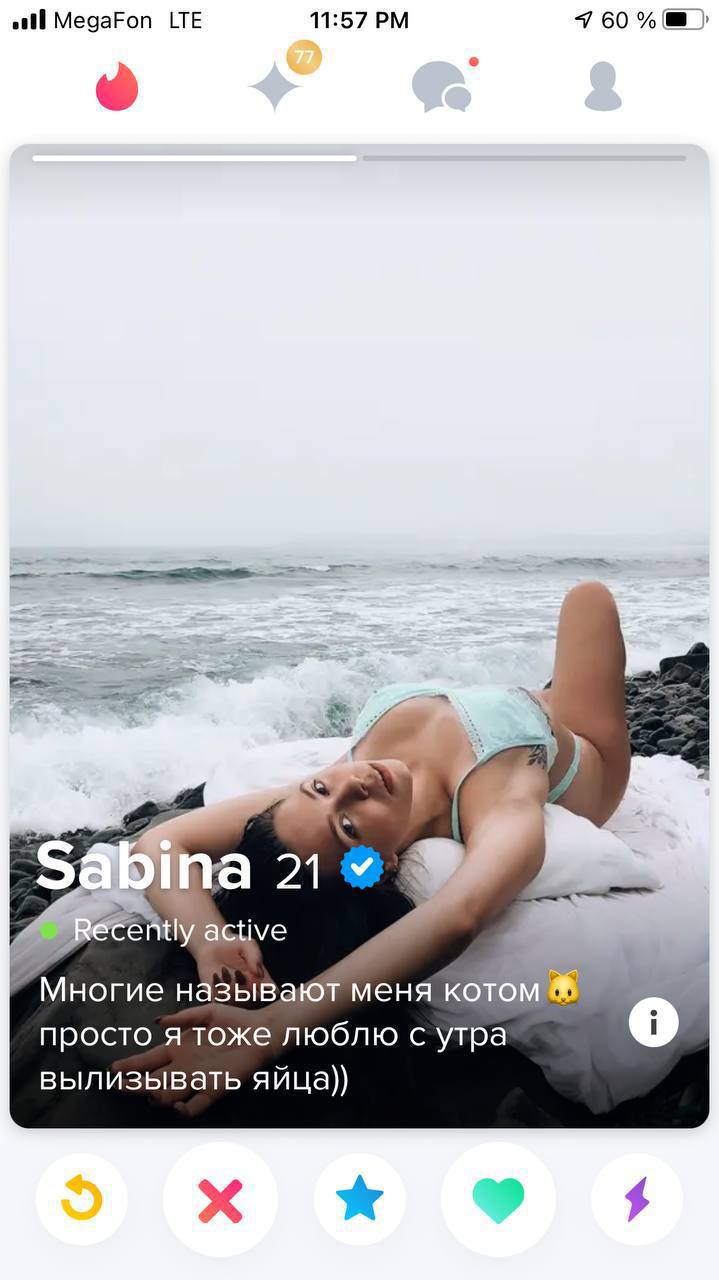719x1280 pixels.
Task: Open the Tinder flame discovery tab
Action: coord(117,86)
